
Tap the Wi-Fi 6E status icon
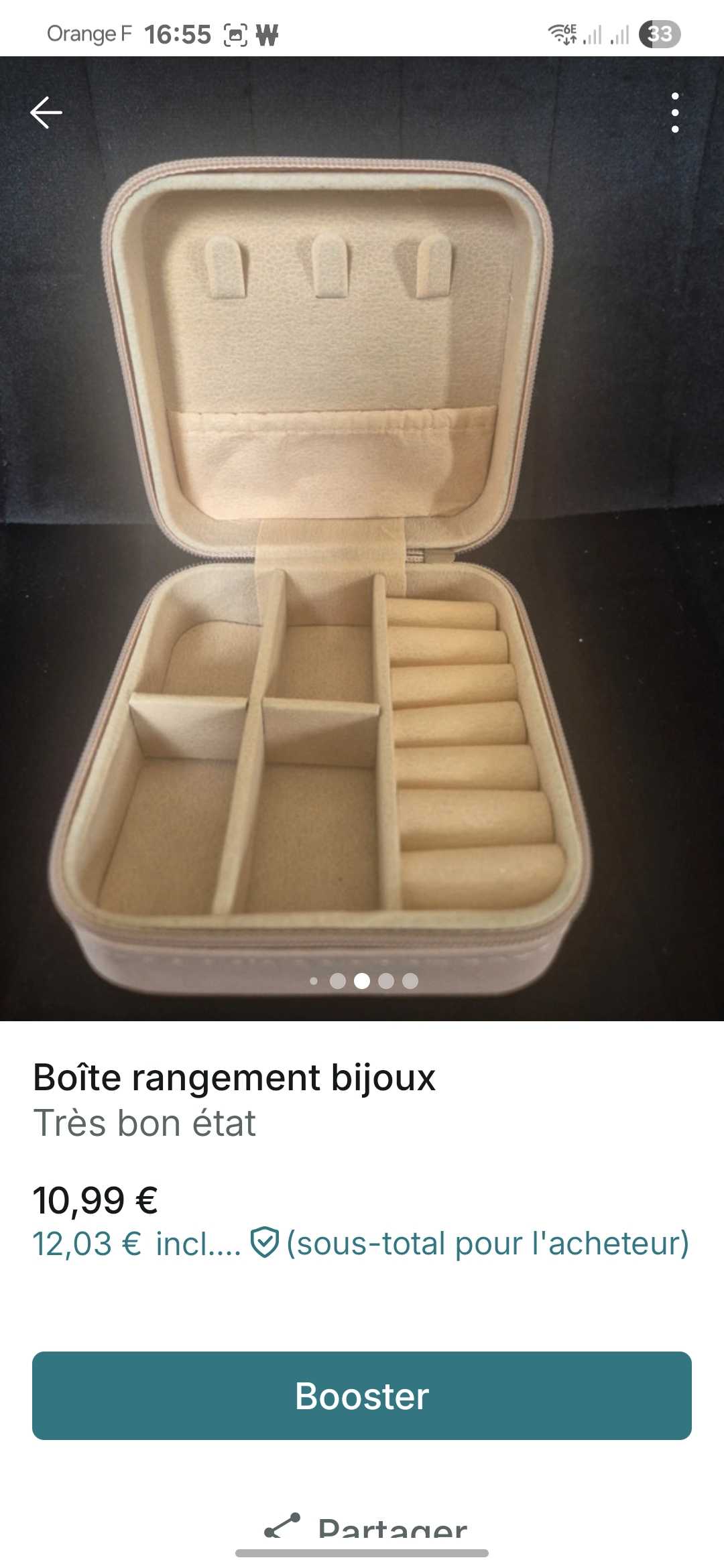pyautogui.click(x=562, y=33)
